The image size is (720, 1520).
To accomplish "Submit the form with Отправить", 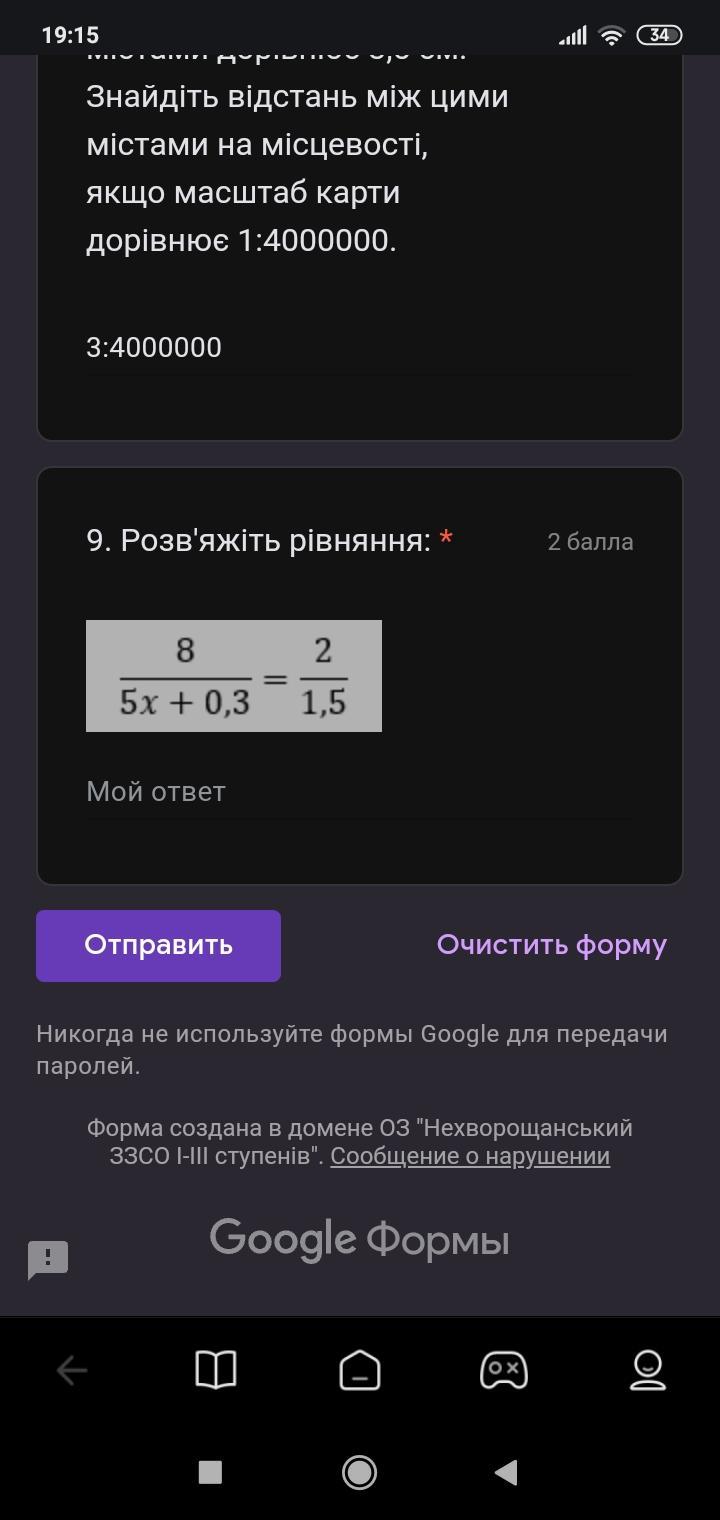I will [158, 946].
